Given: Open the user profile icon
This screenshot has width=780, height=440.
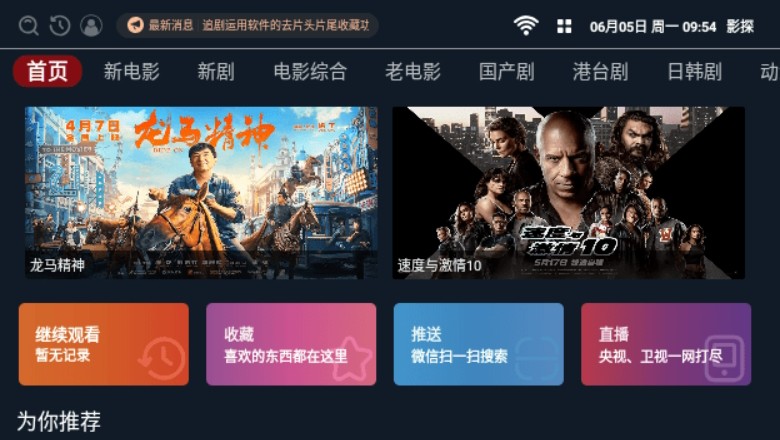Looking at the screenshot, I should coord(91,26).
